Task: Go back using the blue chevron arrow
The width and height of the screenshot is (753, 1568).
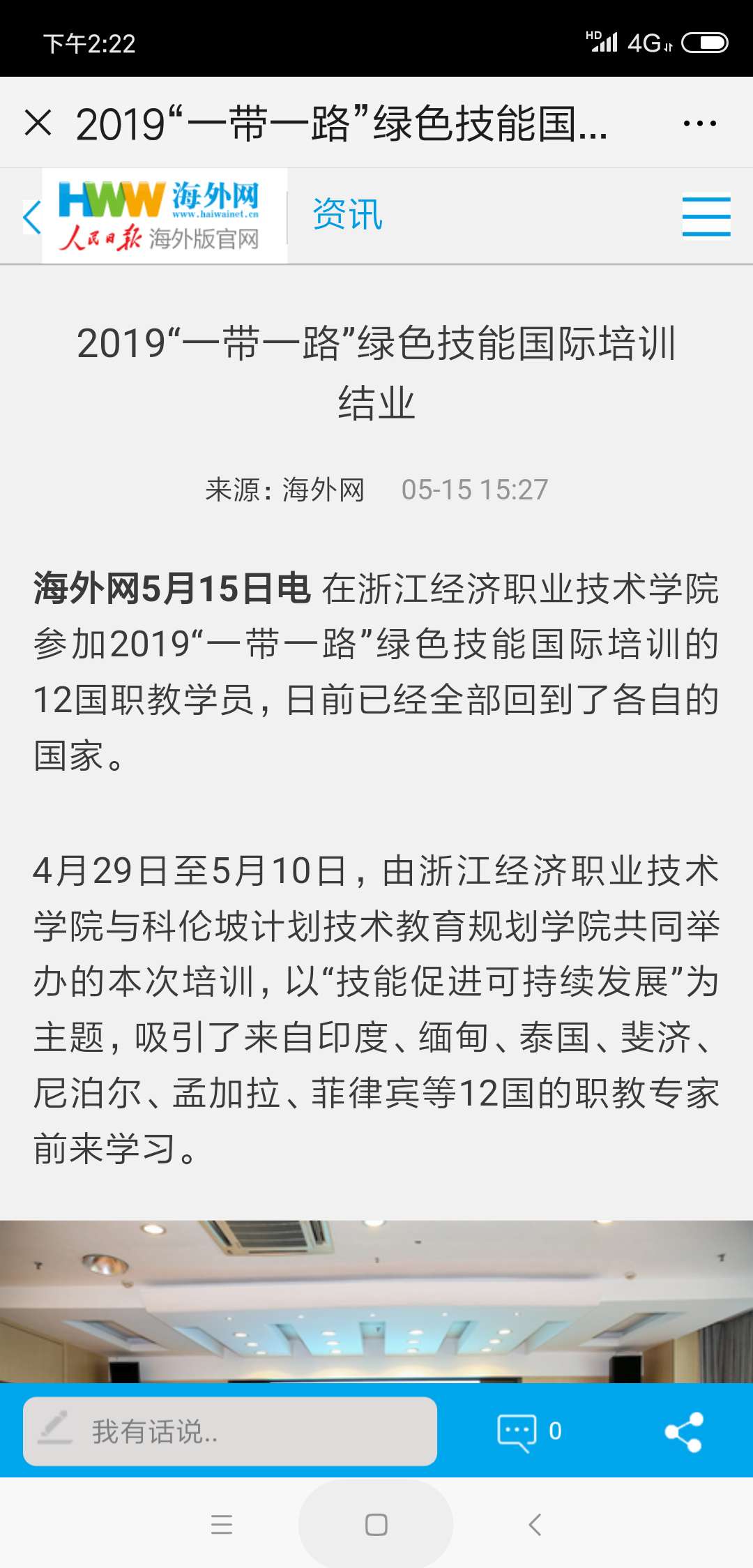Action: [31, 216]
